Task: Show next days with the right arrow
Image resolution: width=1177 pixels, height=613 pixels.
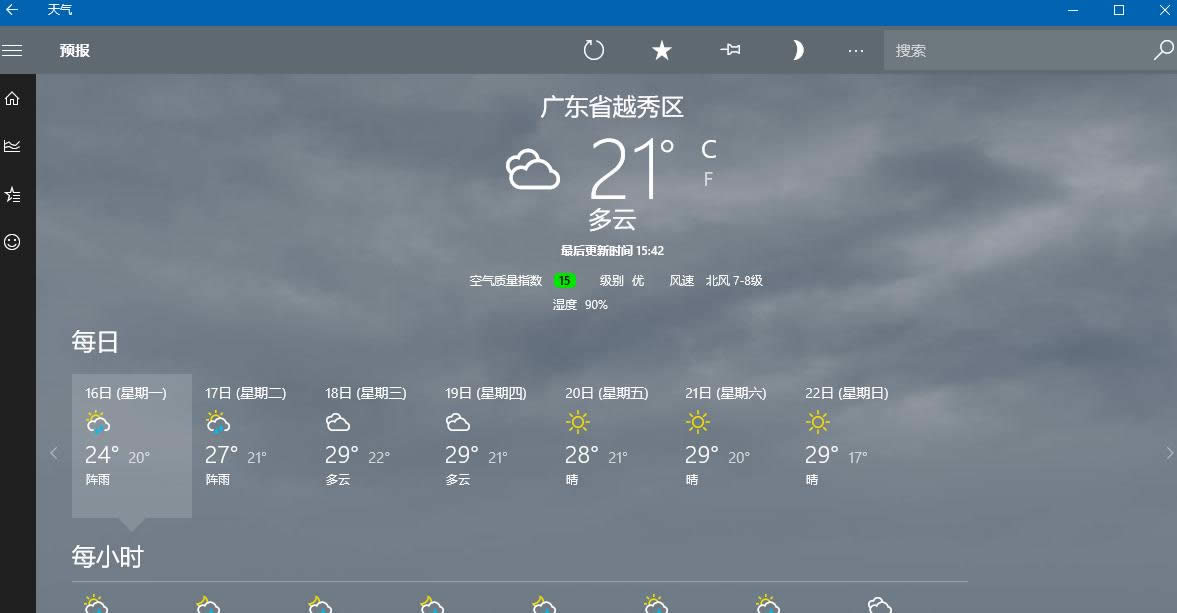Action: pos(1169,453)
